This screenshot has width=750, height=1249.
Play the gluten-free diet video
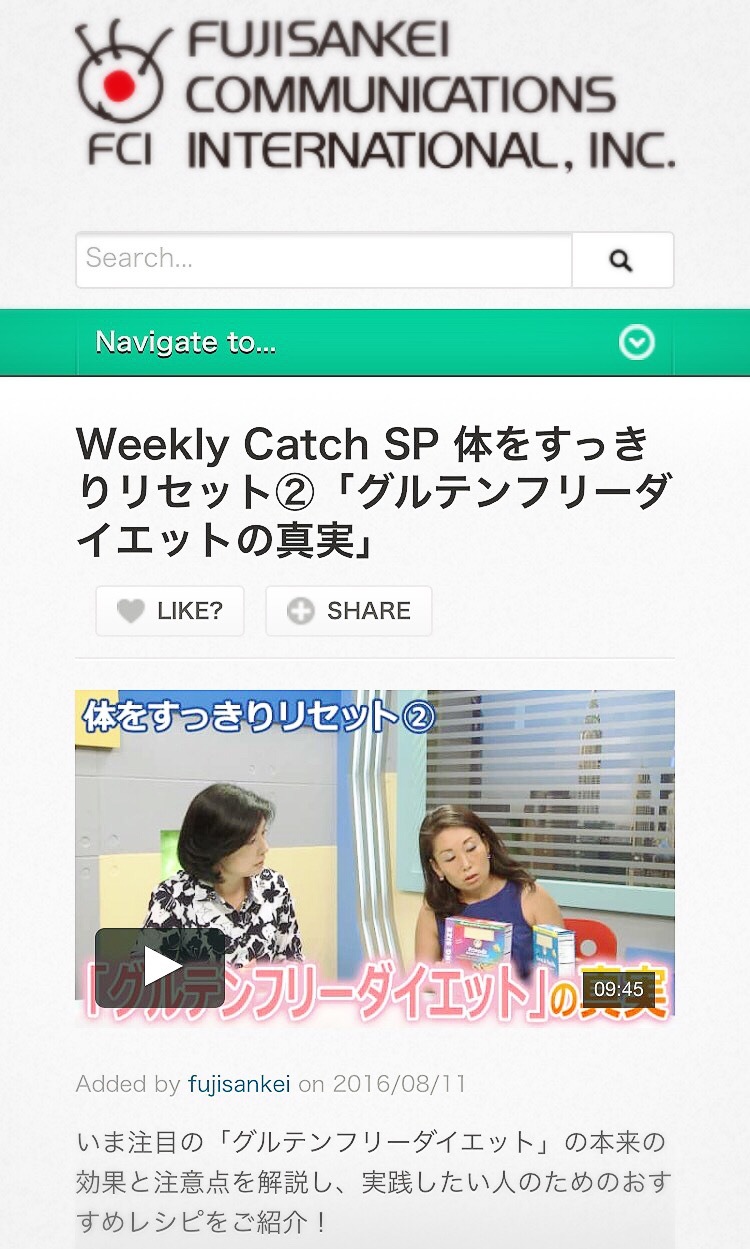pyautogui.click(x=161, y=967)
